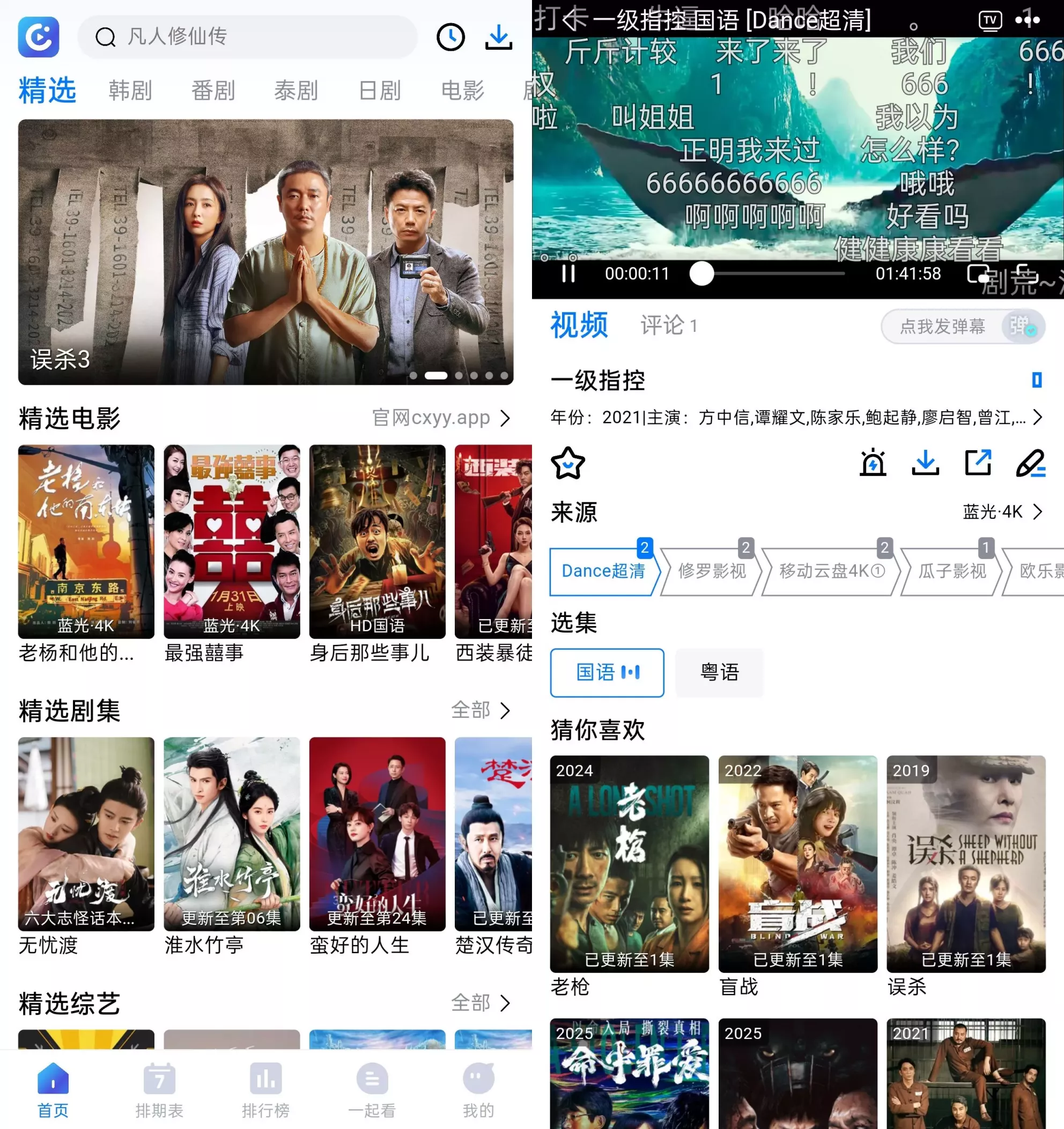Viewport: 1064px width, 1129px height.
Task: Switch to the 韩剧 tab
Action: [x=130, y=90]
